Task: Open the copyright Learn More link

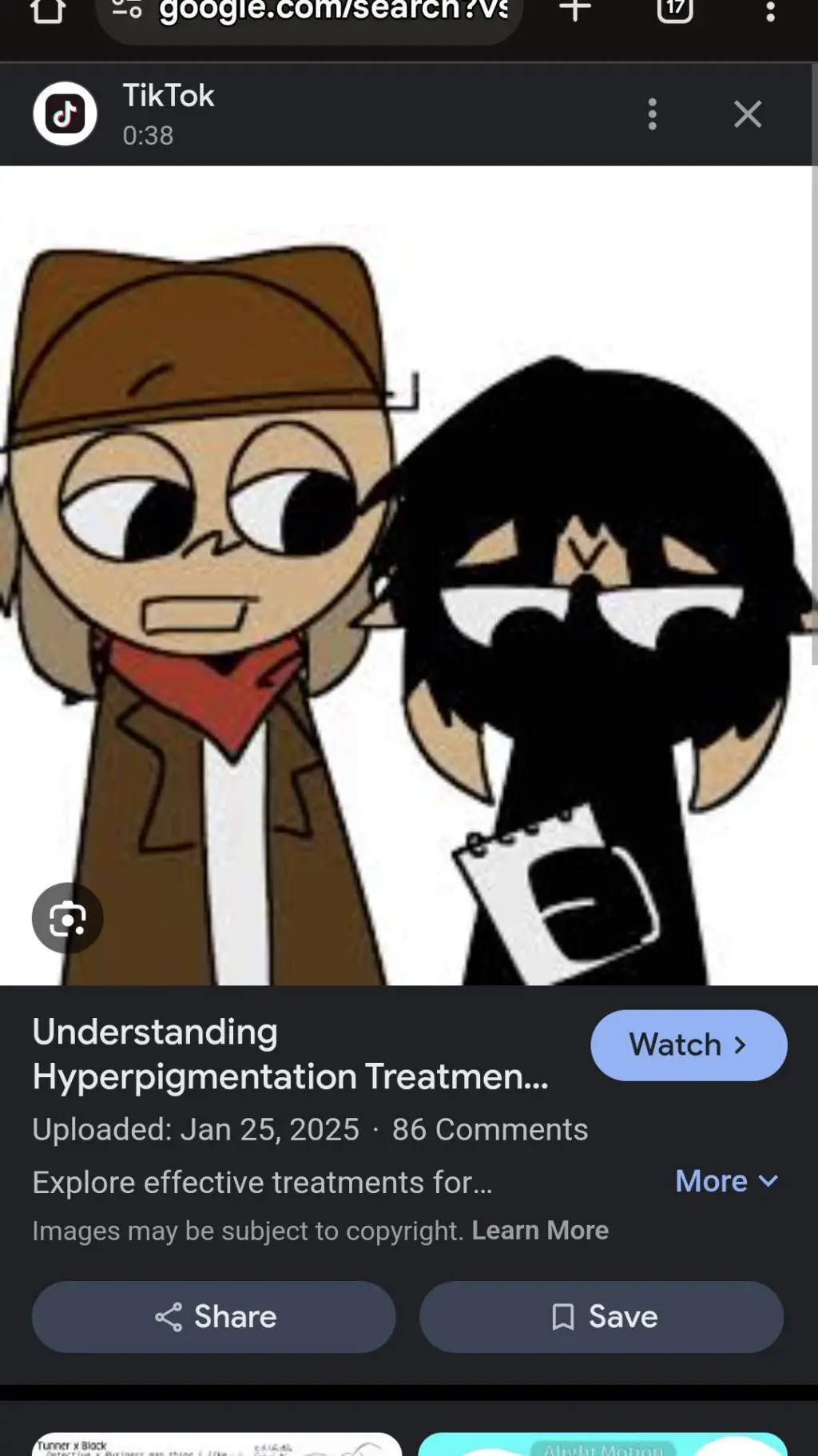Action: coord(540,1231)
